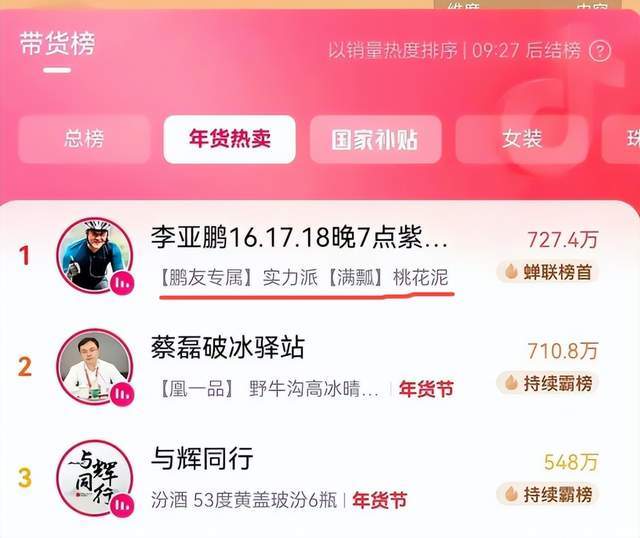Switch to the 国家补贴 tab
This screenshot has width=640, height=538.
(x=375, y=139)
